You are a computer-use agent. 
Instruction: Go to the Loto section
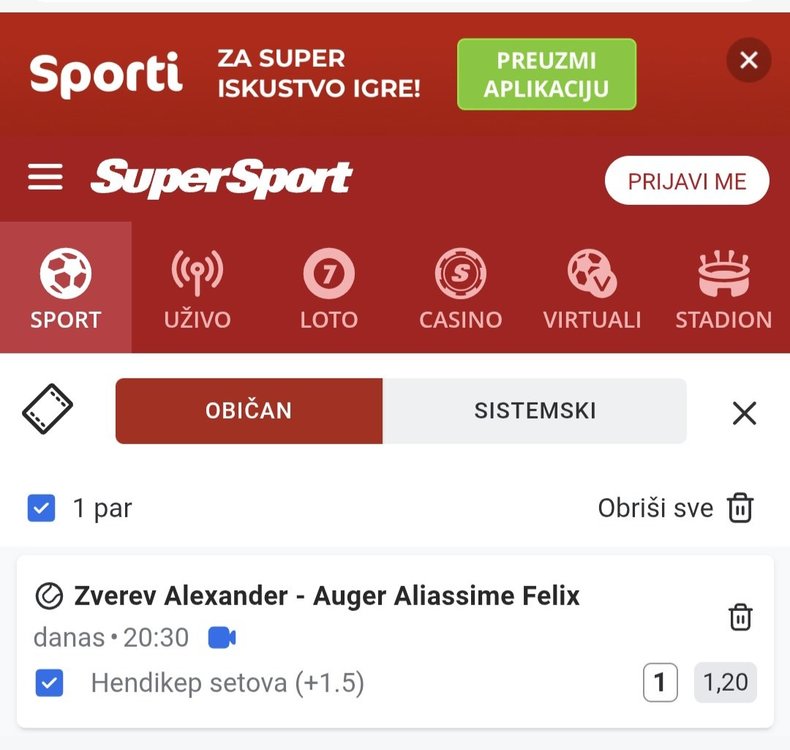click(x=329, y=289)
